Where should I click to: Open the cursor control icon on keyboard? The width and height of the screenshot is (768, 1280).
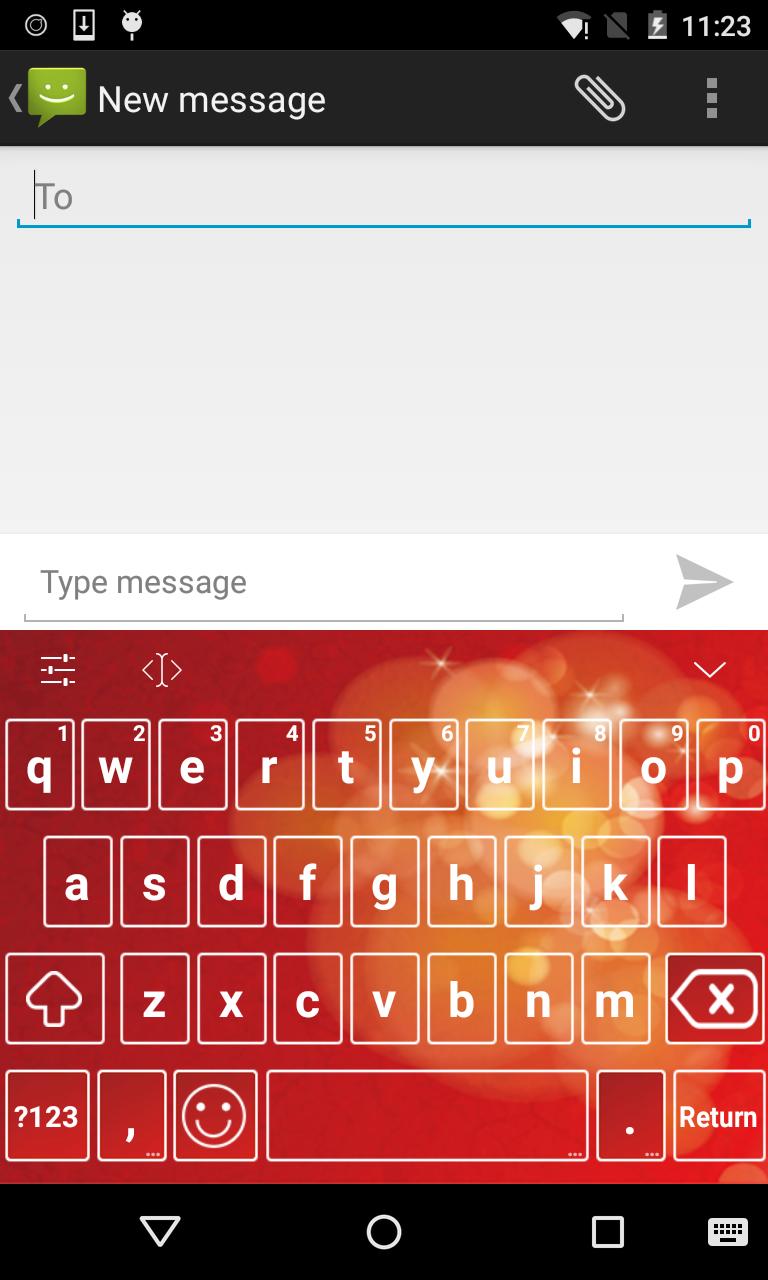click(x=162, y=669)
